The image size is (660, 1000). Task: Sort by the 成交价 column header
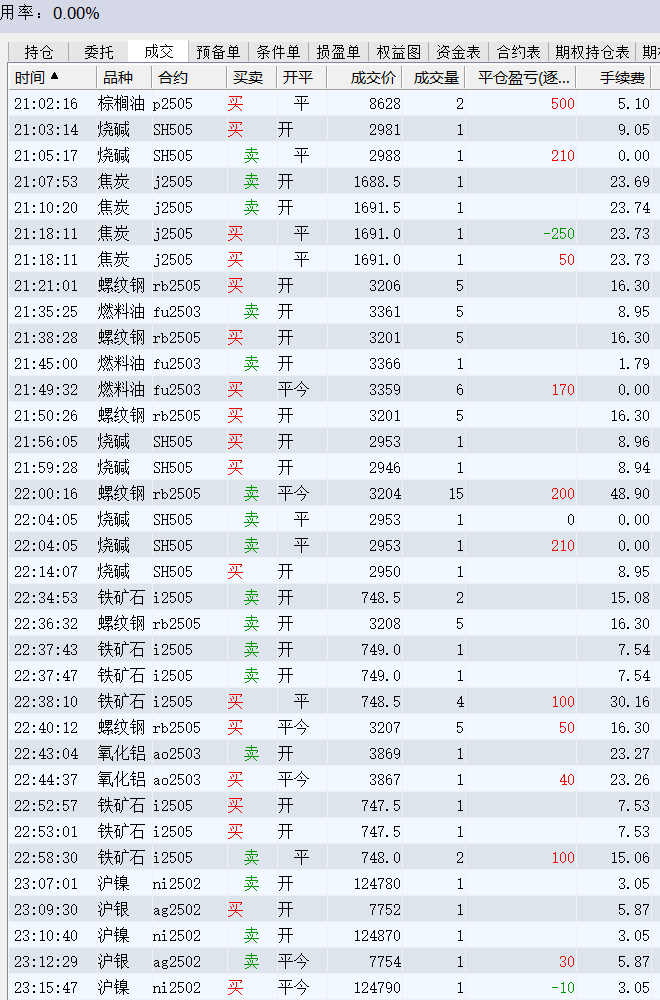tap(374, 78)
